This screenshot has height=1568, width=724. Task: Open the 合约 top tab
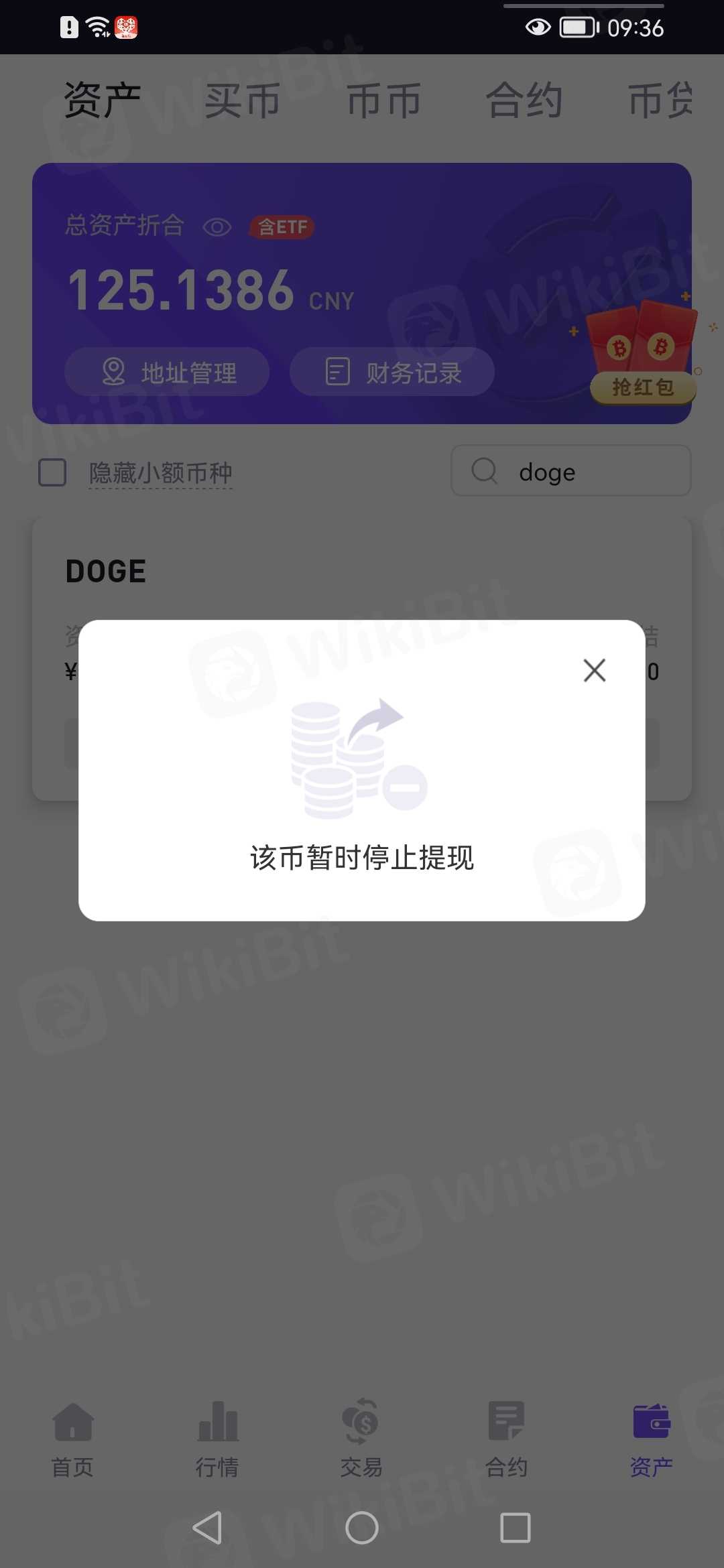point(524,101)
